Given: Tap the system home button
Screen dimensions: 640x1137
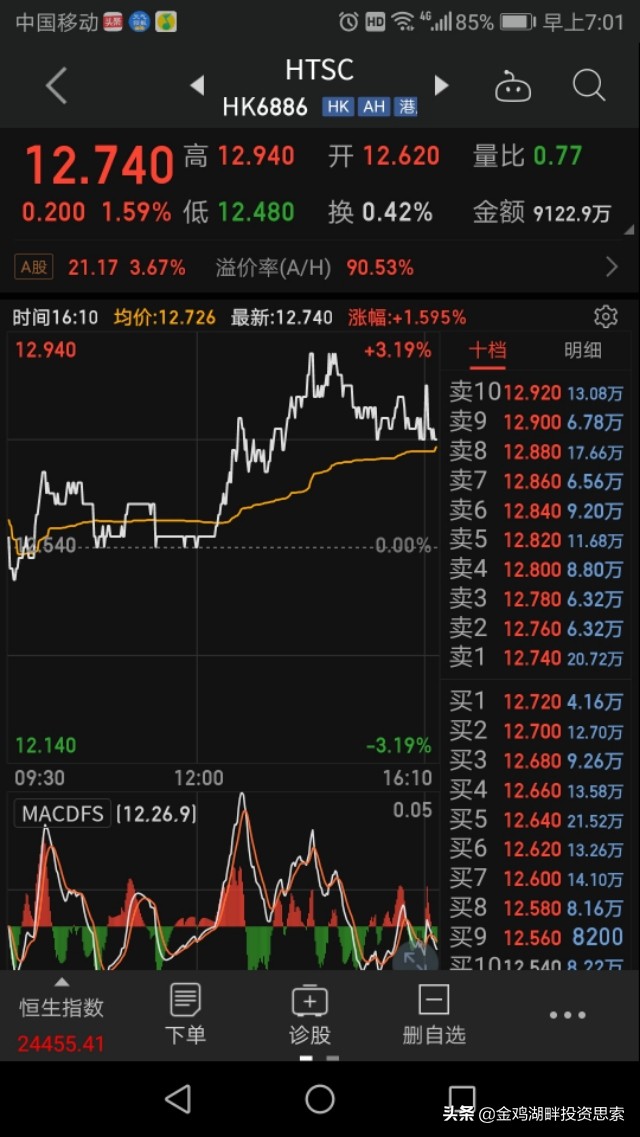Looking at the screenshot, I should click(x=320, y=1099).
